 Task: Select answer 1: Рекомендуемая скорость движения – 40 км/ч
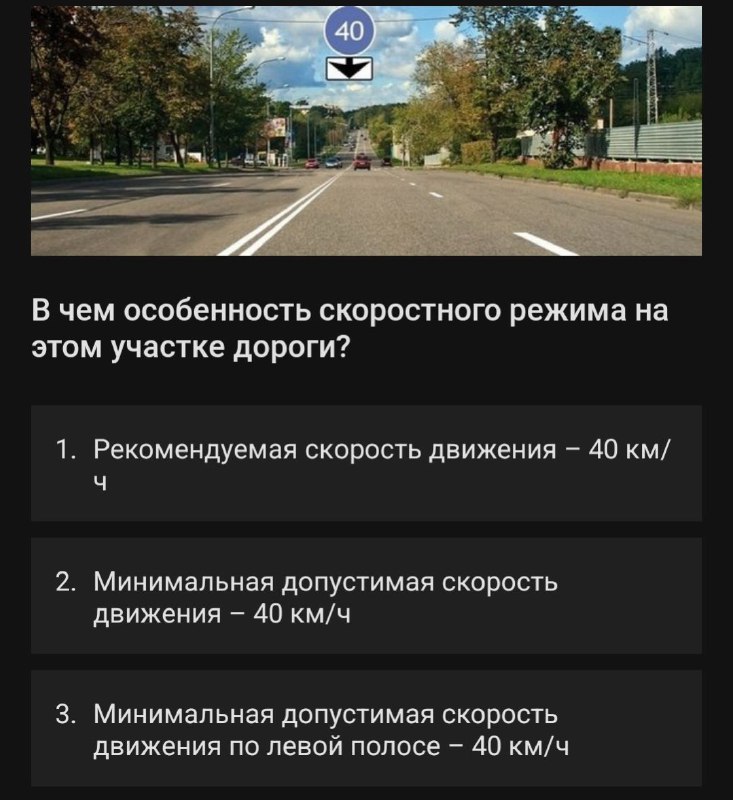tap(366, 464)
